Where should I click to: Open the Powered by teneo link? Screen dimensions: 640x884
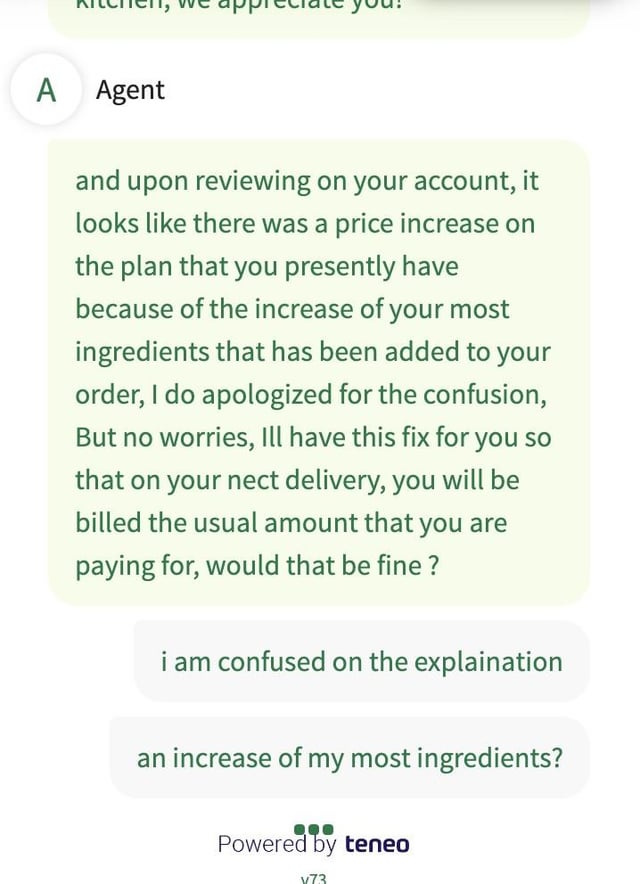(314, 843)
